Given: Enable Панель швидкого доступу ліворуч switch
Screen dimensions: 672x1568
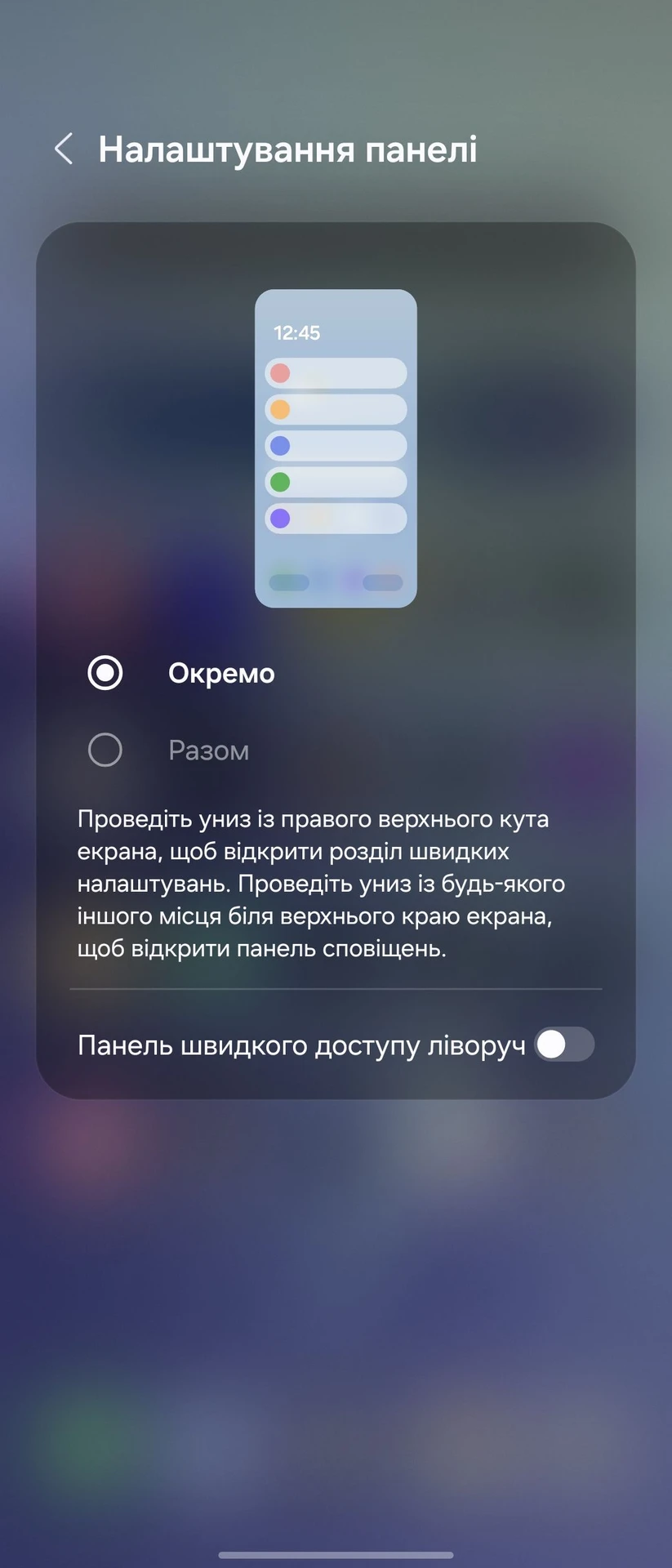Looking at the screenshot, I should click(563, 1044).
